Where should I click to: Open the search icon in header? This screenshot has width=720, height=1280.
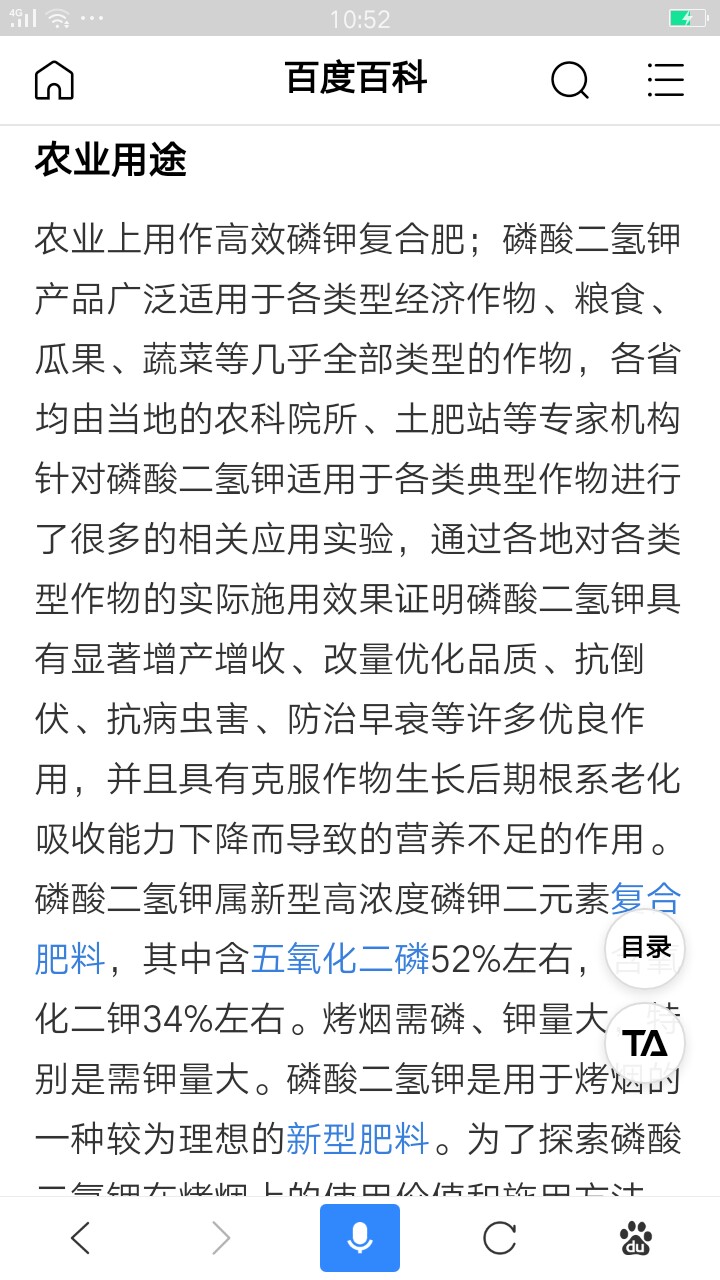570,79
